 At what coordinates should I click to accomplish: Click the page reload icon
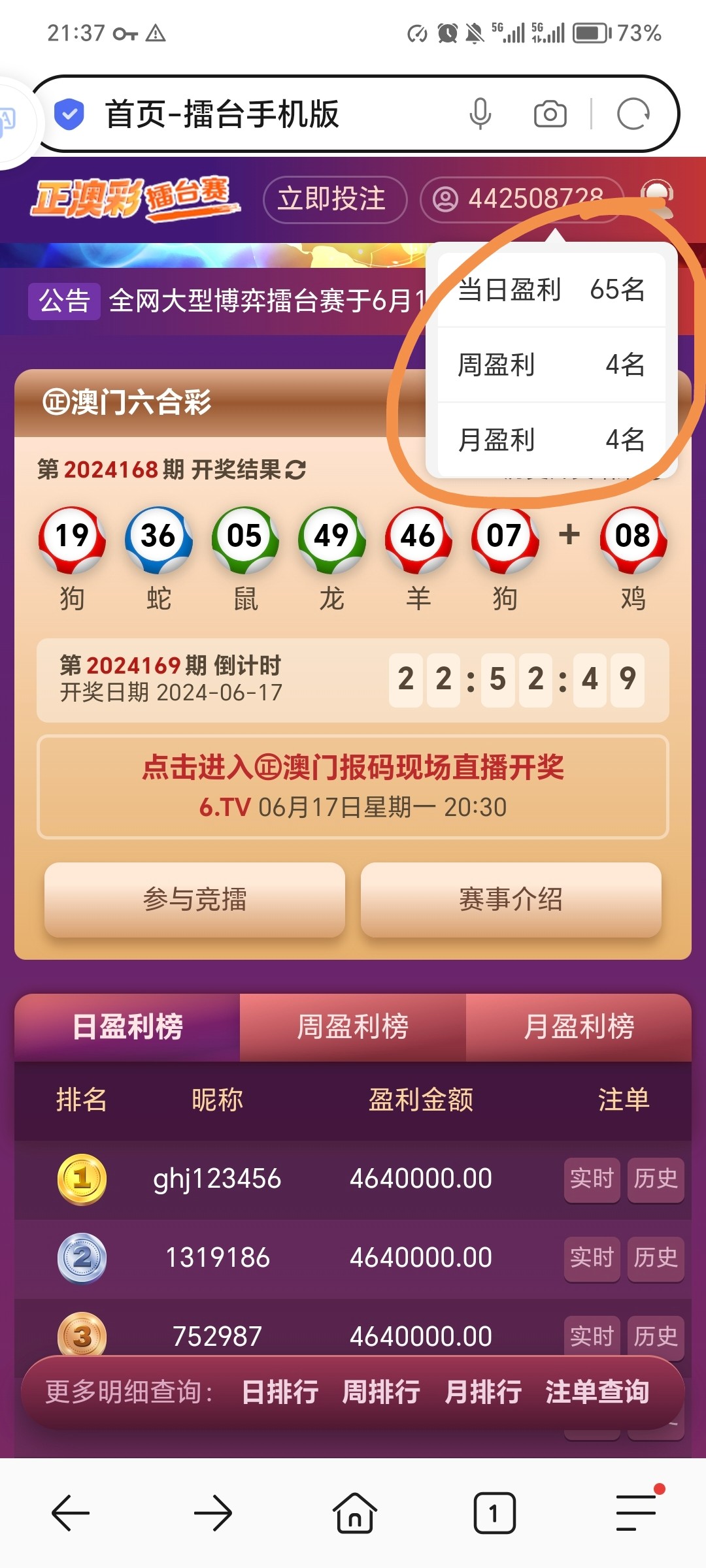(x=633, y=113)
